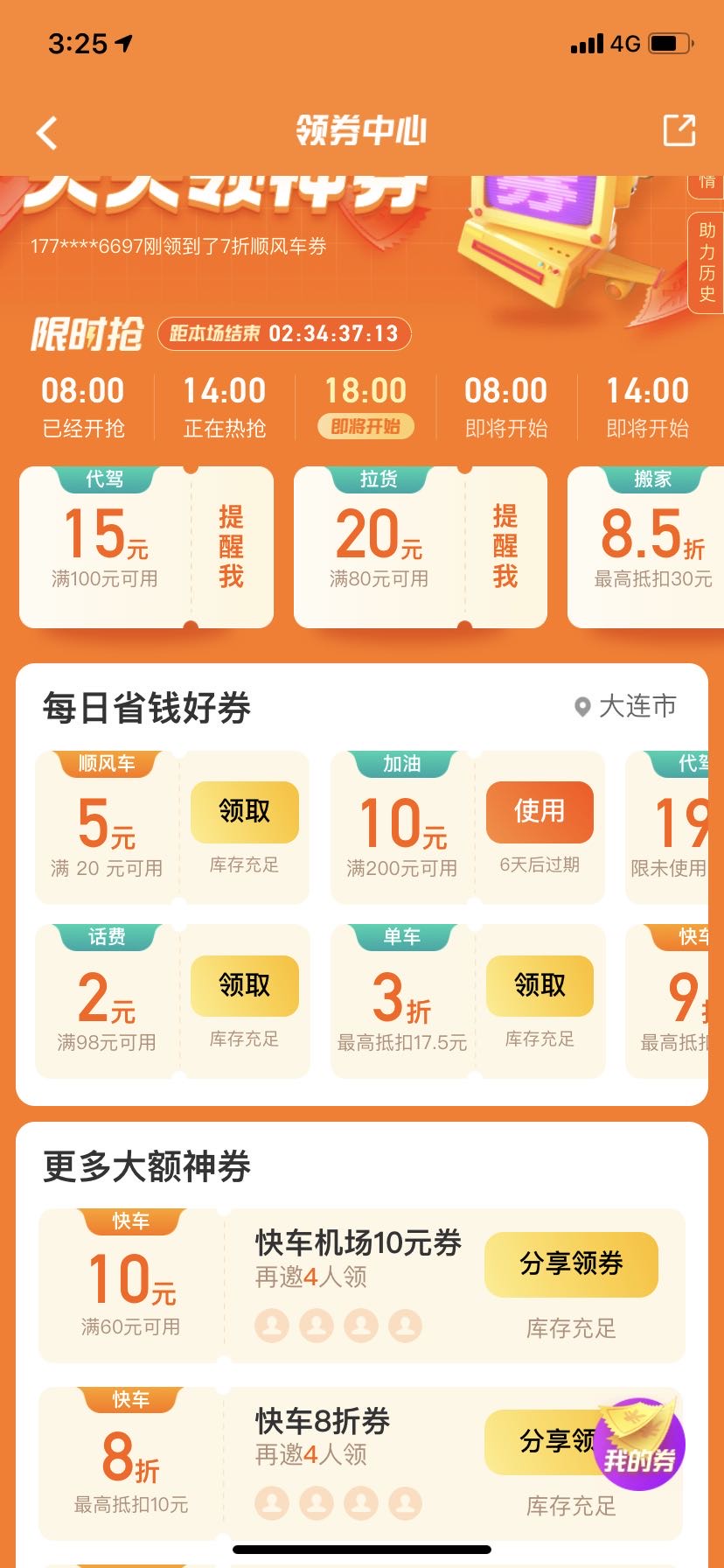Screen dimensions: 724x1568
Task: Claim the 单车 3折 coupon
Action: (x=539, y=985)
